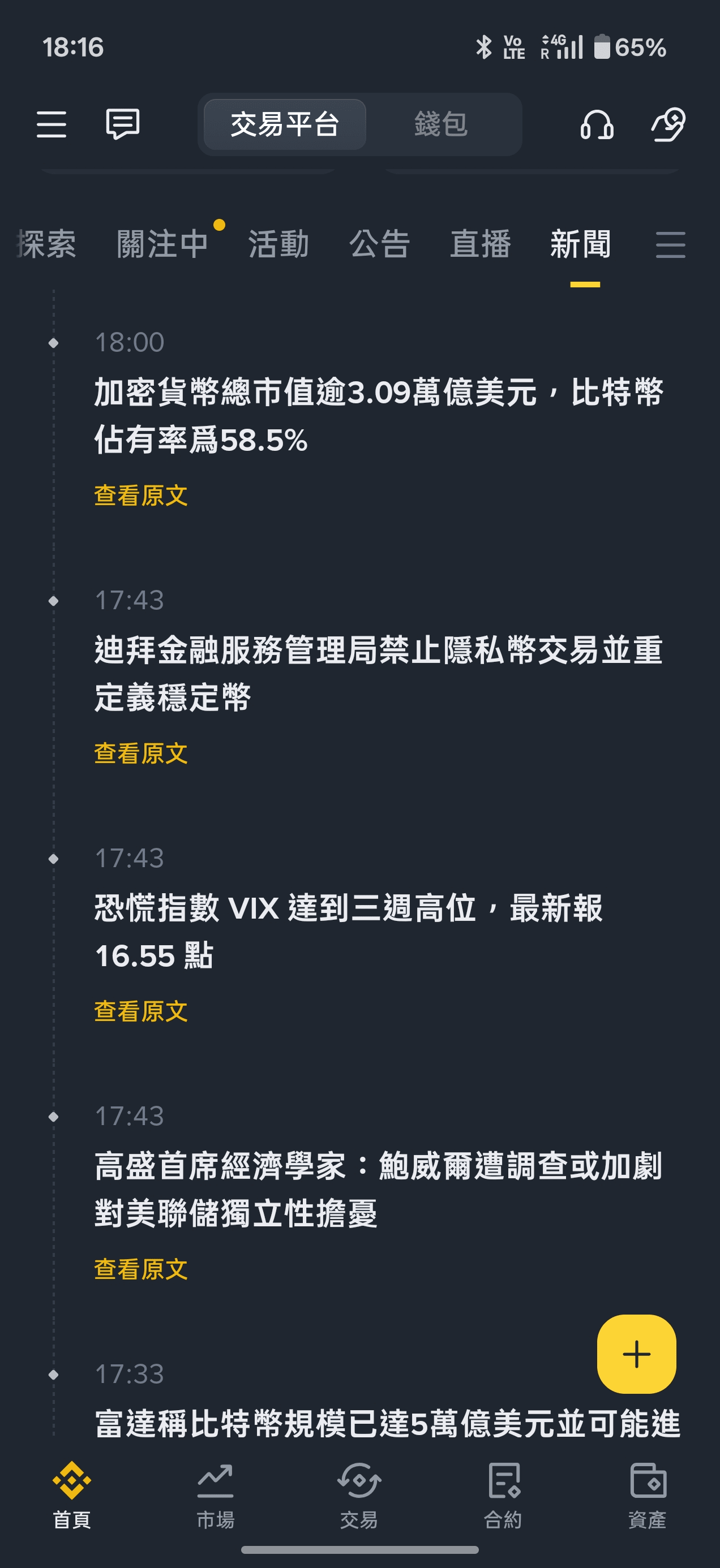Viewport: 720px width, 1568px height.
Task: View original of Dubai privacy coin ban news
Action: (x=141, y=753)
